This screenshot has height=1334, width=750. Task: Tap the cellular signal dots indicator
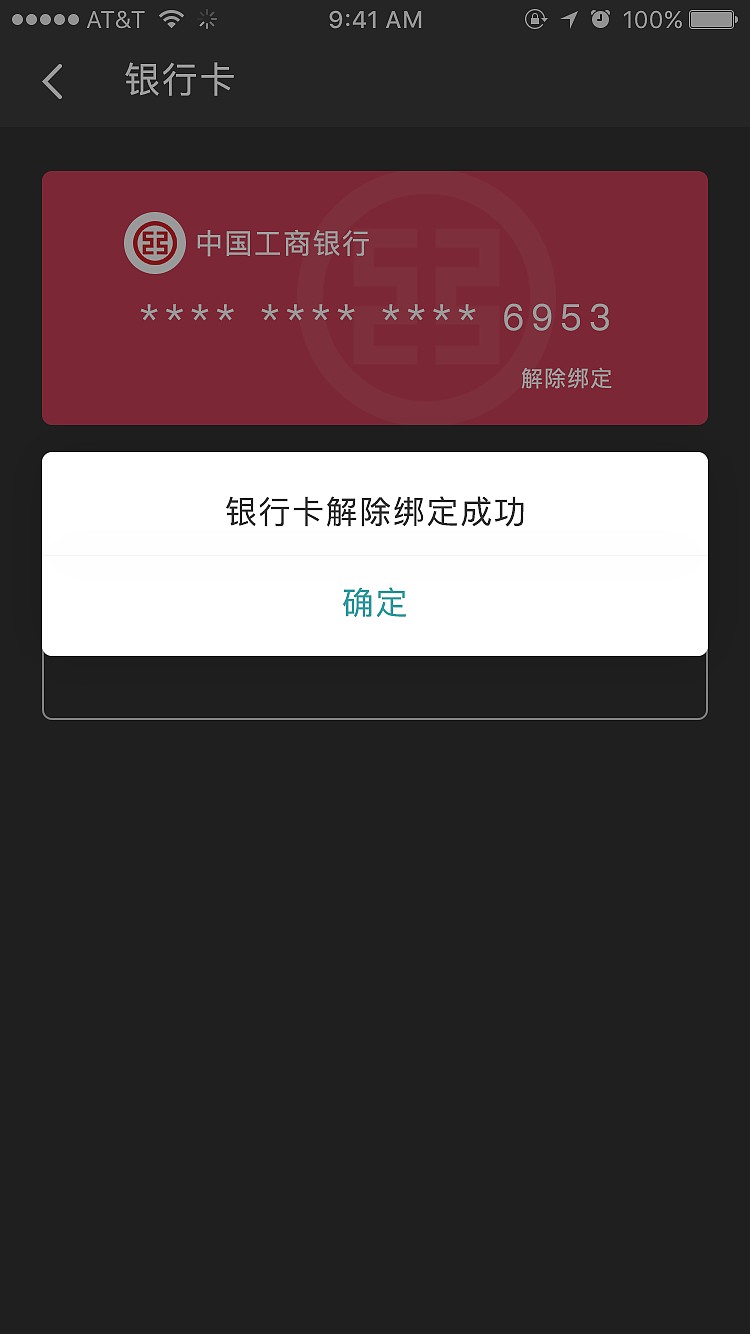pos(45,18)
